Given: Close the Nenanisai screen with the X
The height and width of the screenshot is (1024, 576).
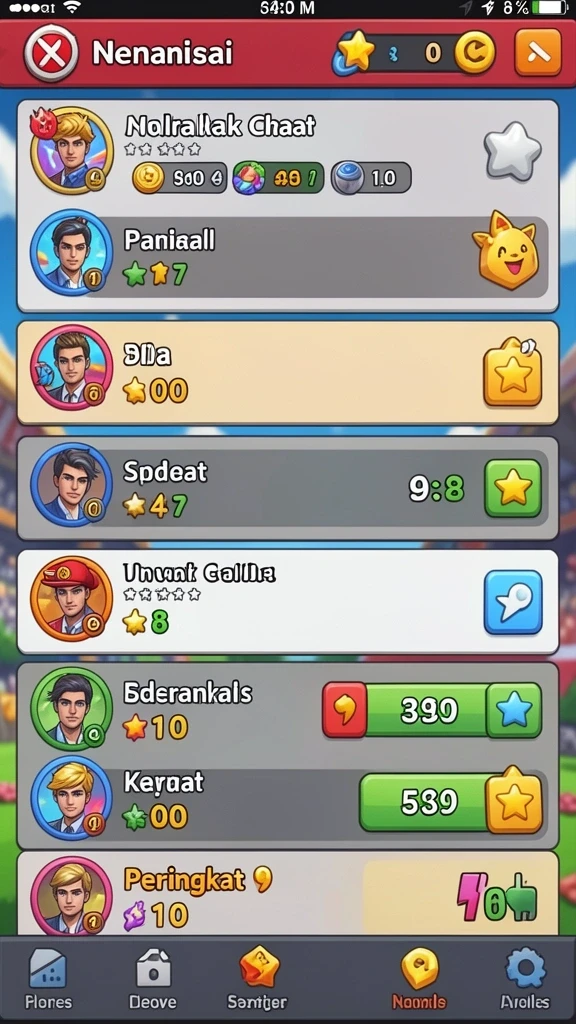Looking at the screenshot, I should pyautogui.click(x=51, y=54).
